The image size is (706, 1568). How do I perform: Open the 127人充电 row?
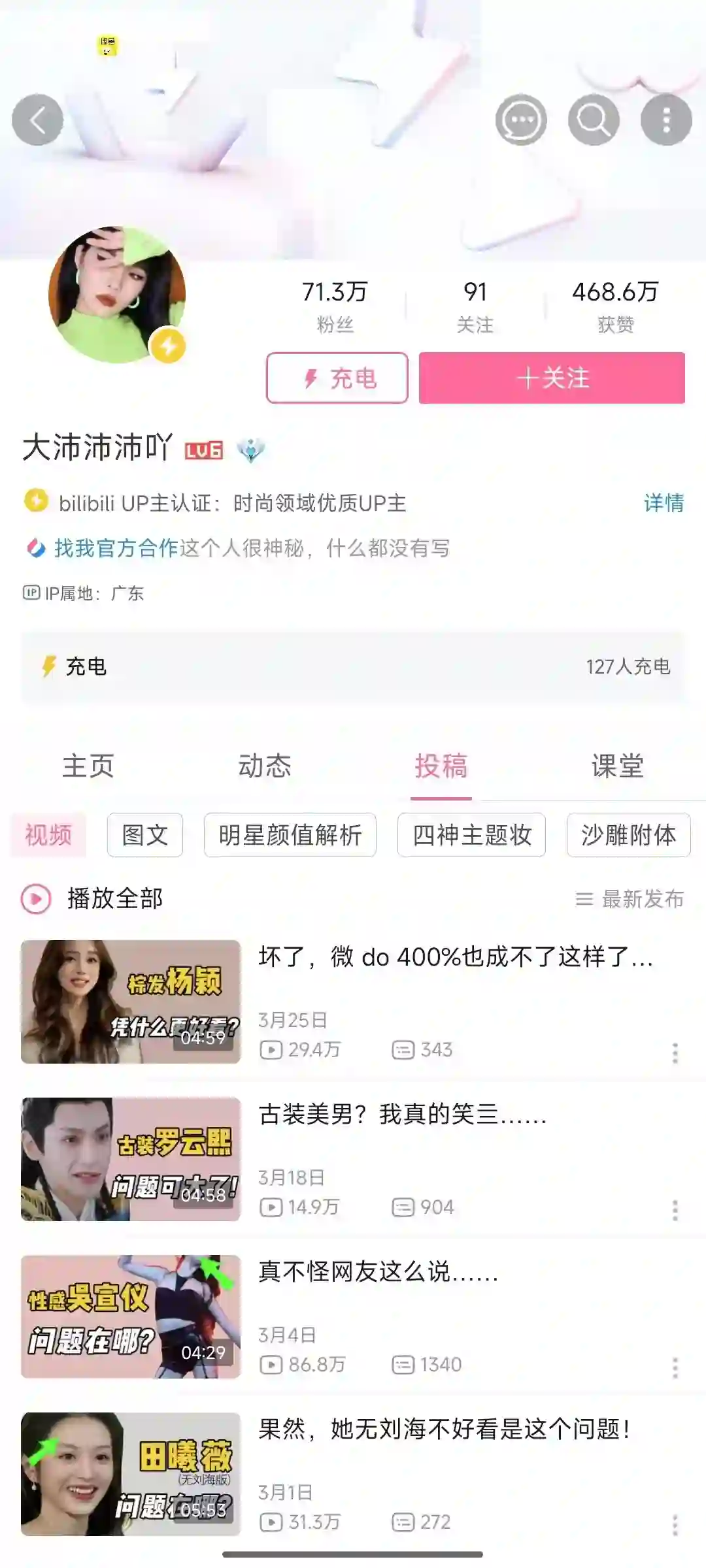[353, 666]
